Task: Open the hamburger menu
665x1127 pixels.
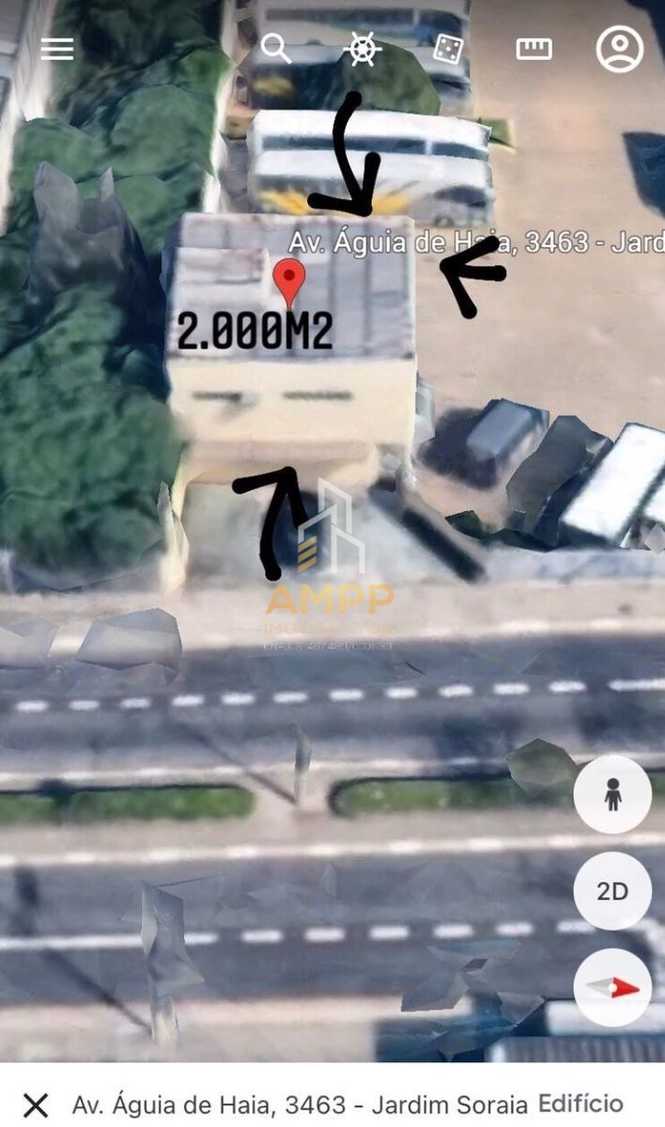Action: point(57,49)
